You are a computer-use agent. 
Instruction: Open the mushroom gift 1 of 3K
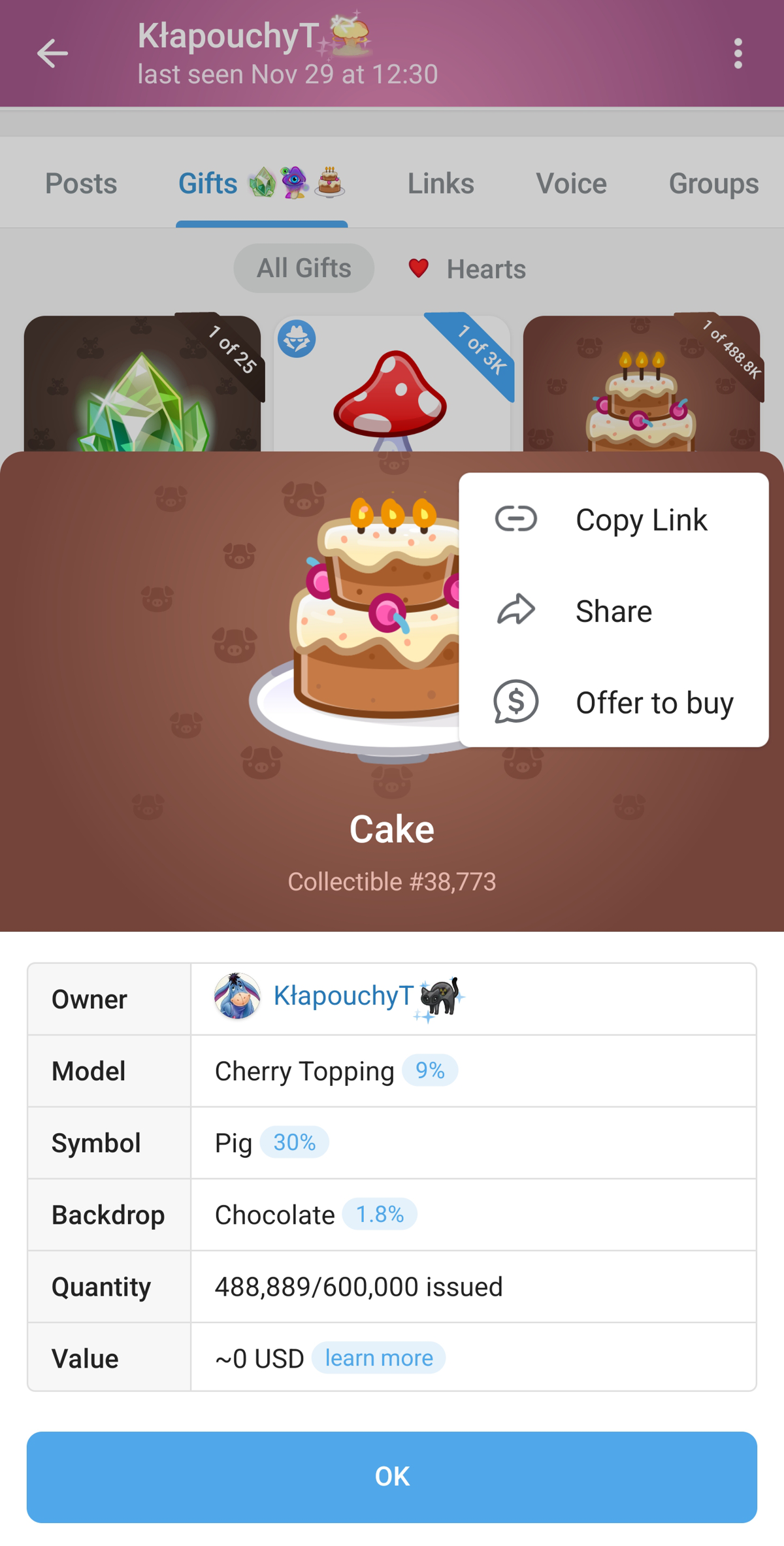pos(391,386)
